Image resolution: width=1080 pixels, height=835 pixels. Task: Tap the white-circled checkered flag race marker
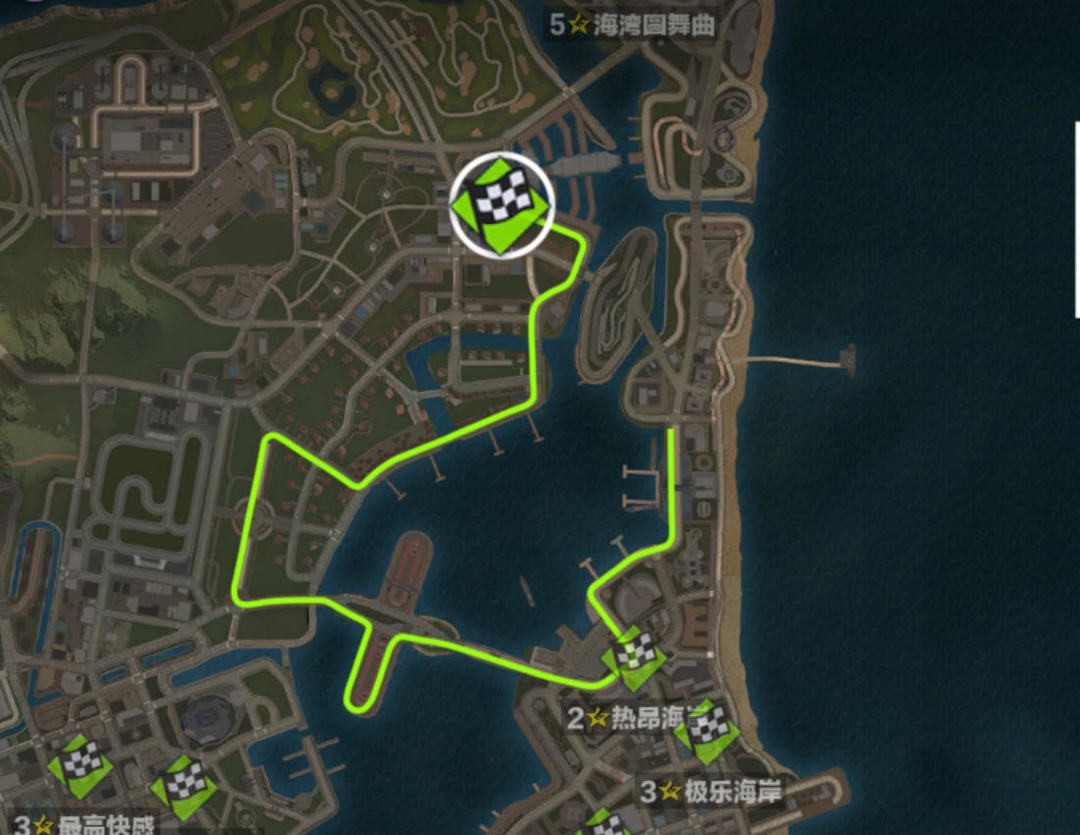(x=500, y=207)
